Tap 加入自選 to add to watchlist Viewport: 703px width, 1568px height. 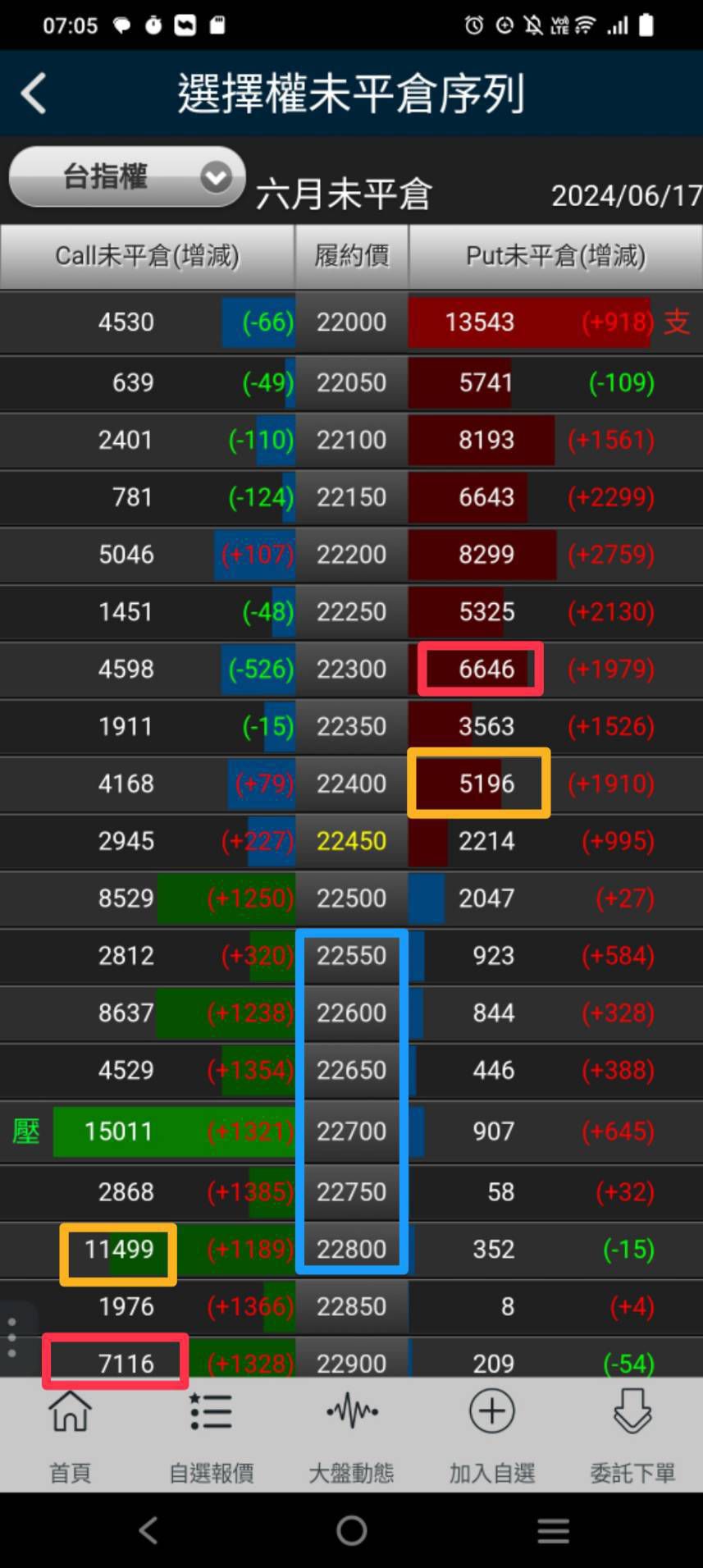coord(491,1437)
